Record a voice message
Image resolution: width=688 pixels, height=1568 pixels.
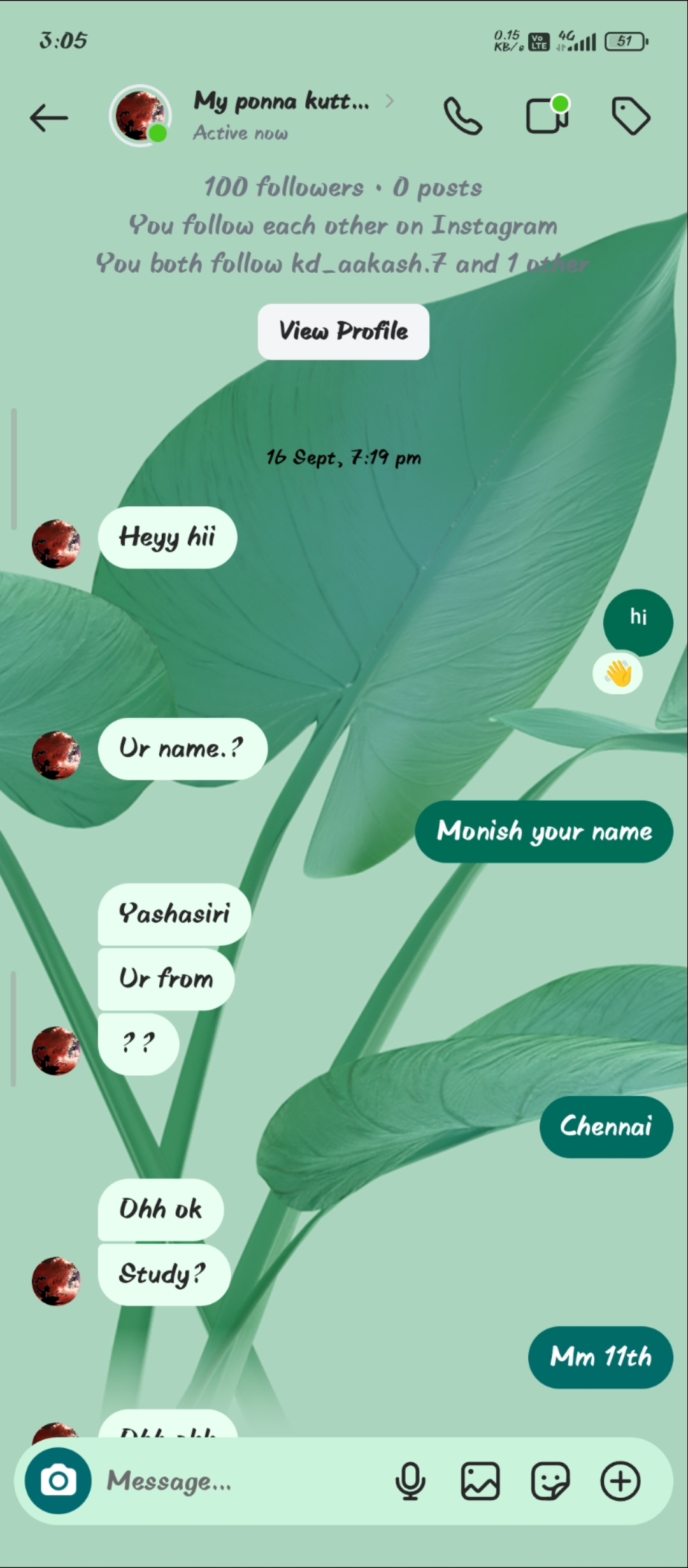coord(410,1481)
